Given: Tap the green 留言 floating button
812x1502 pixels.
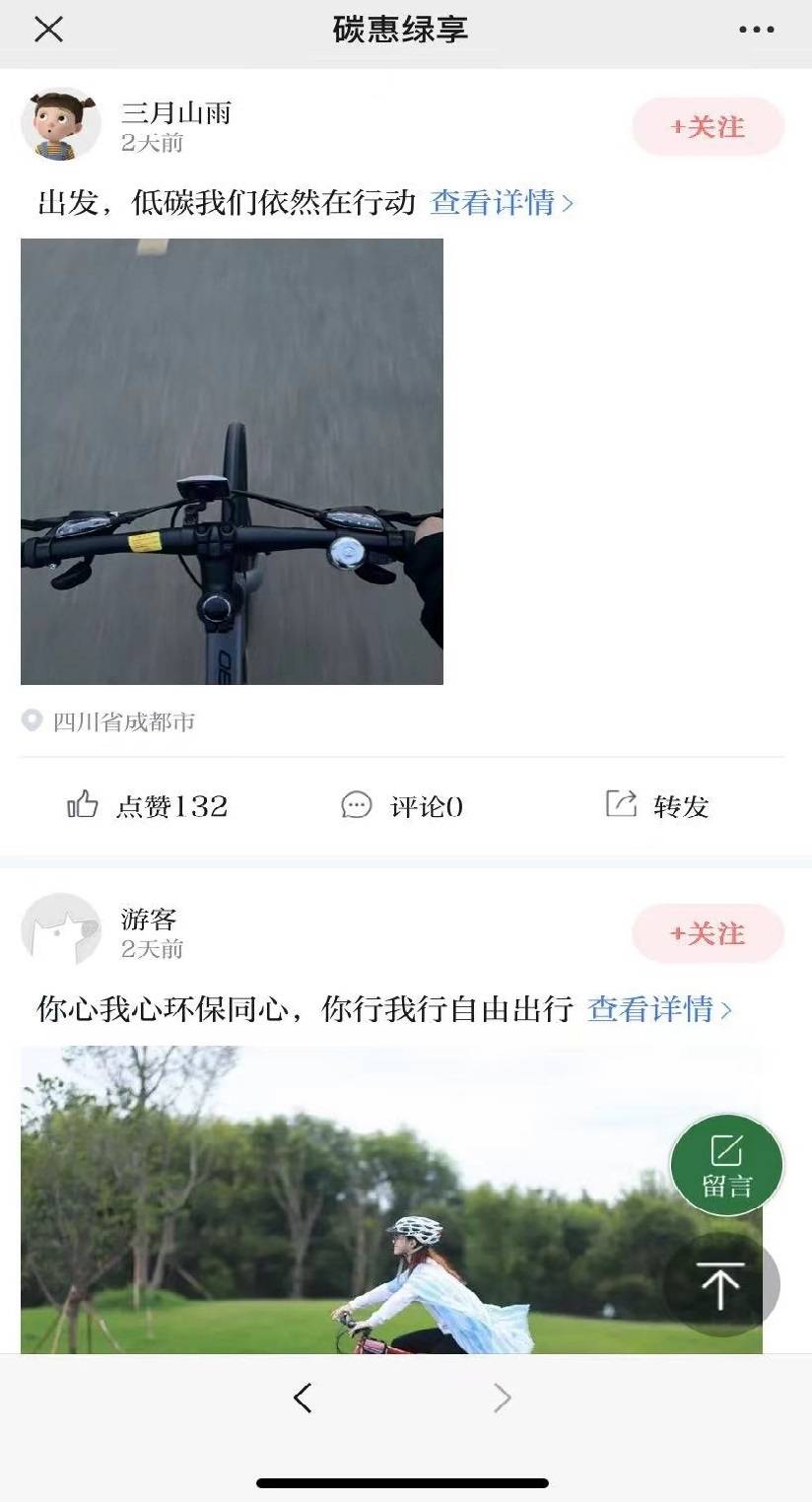Looking at the screenshot, I should click(726, 1166).
